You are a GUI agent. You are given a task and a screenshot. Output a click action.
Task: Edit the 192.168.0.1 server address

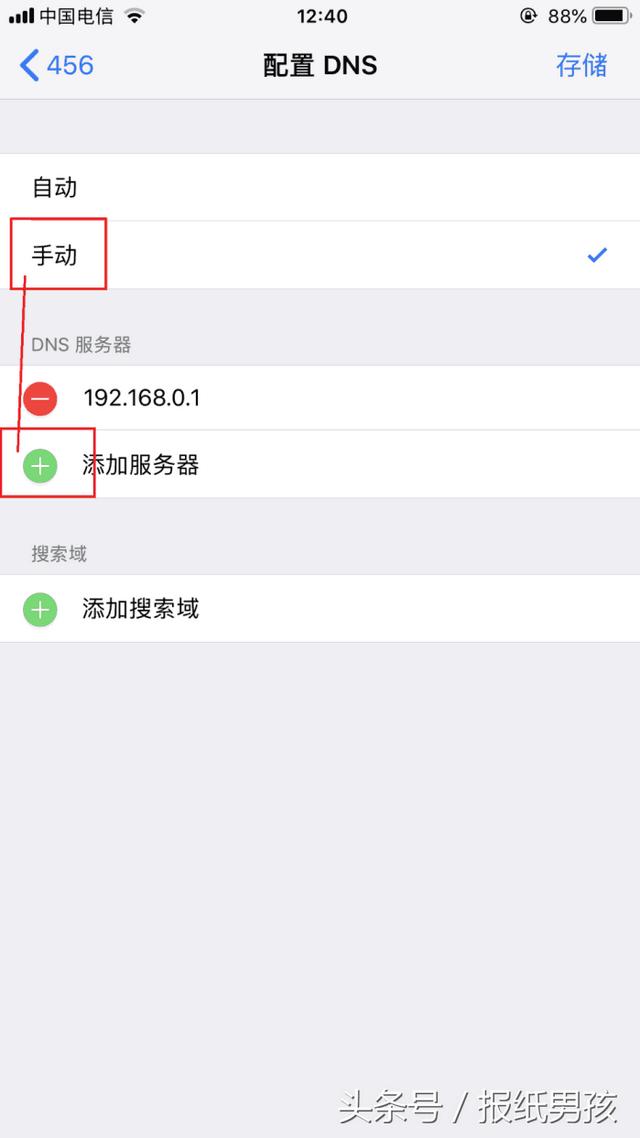141,398
